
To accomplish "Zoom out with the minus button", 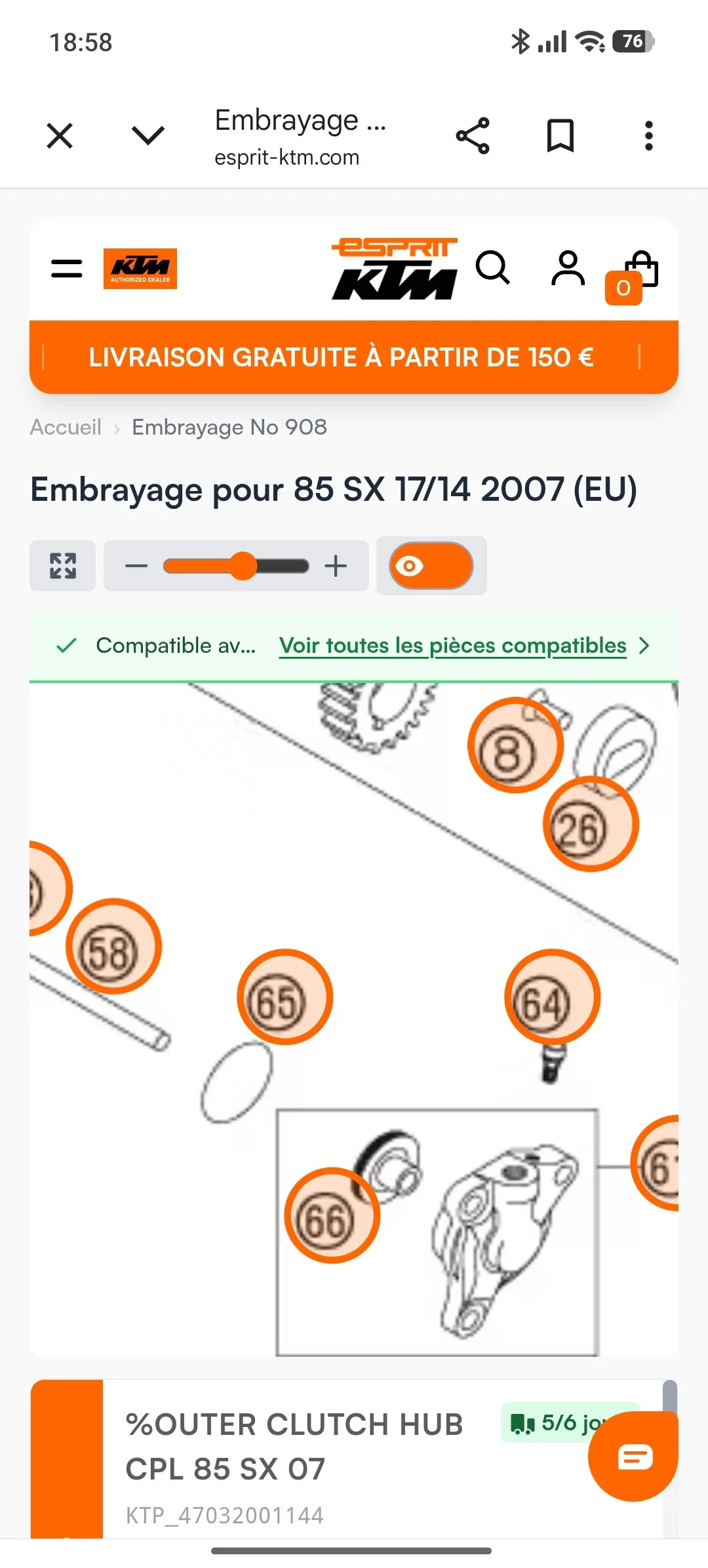I will pyautogui.click(x=136, y=566).
